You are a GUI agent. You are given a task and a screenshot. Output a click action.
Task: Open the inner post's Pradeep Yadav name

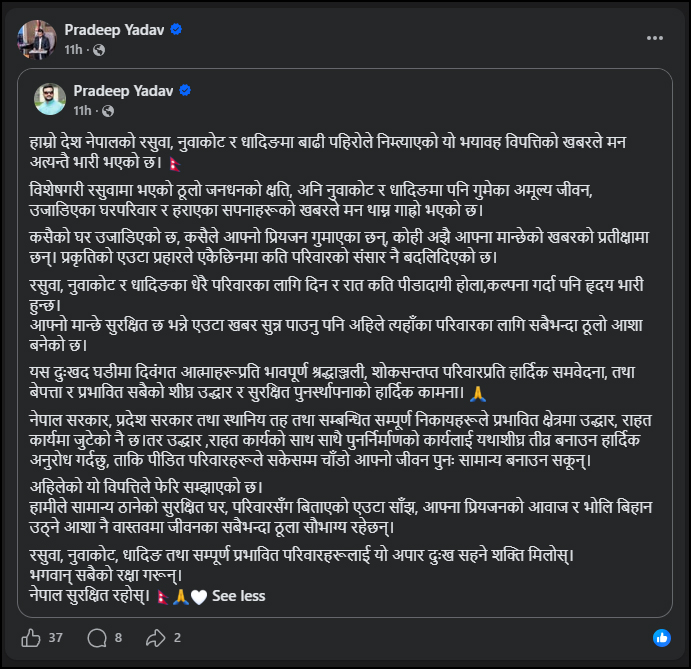click(123, 91)
